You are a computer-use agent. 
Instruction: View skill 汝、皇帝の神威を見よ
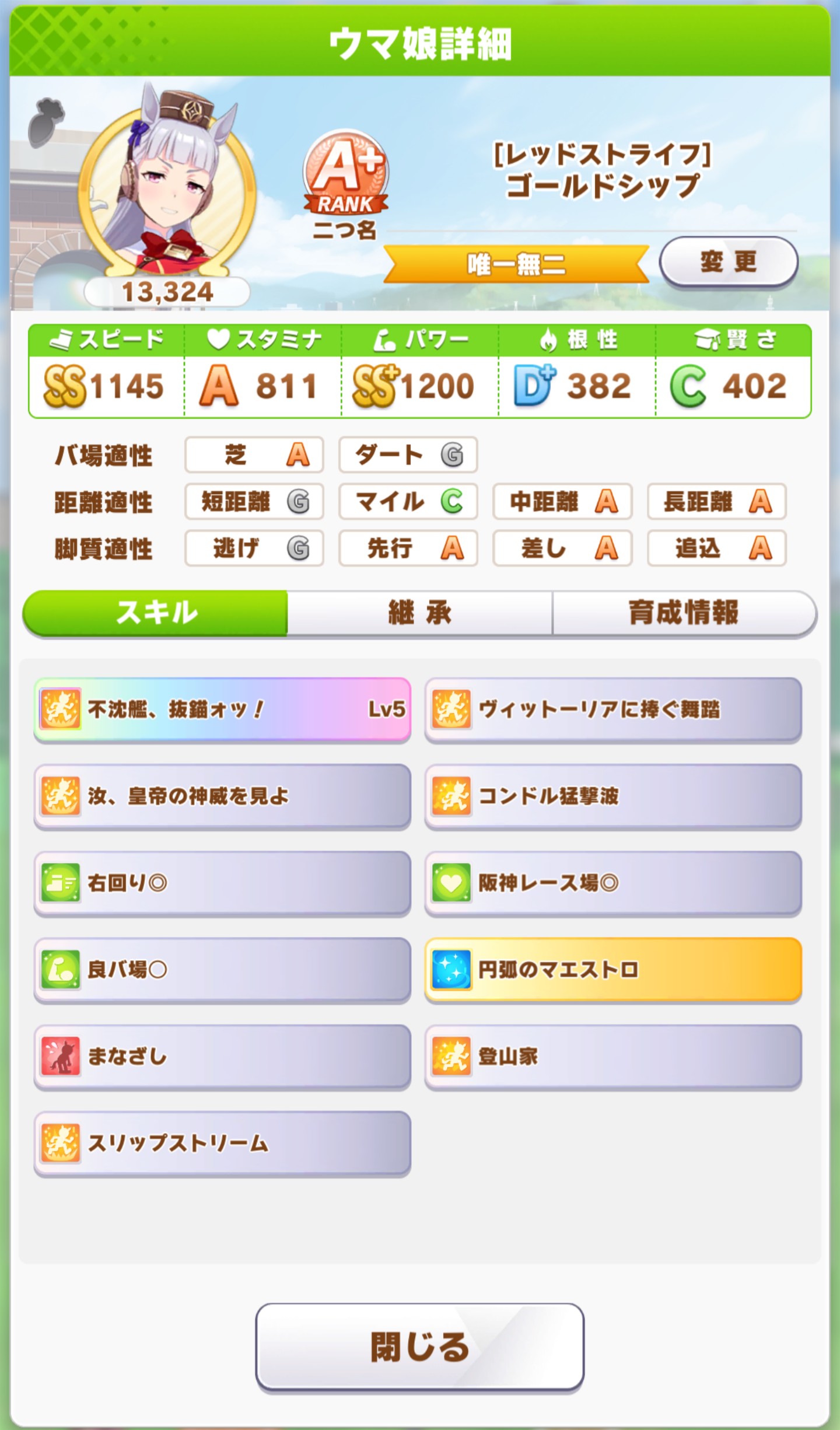coord(222,796)
